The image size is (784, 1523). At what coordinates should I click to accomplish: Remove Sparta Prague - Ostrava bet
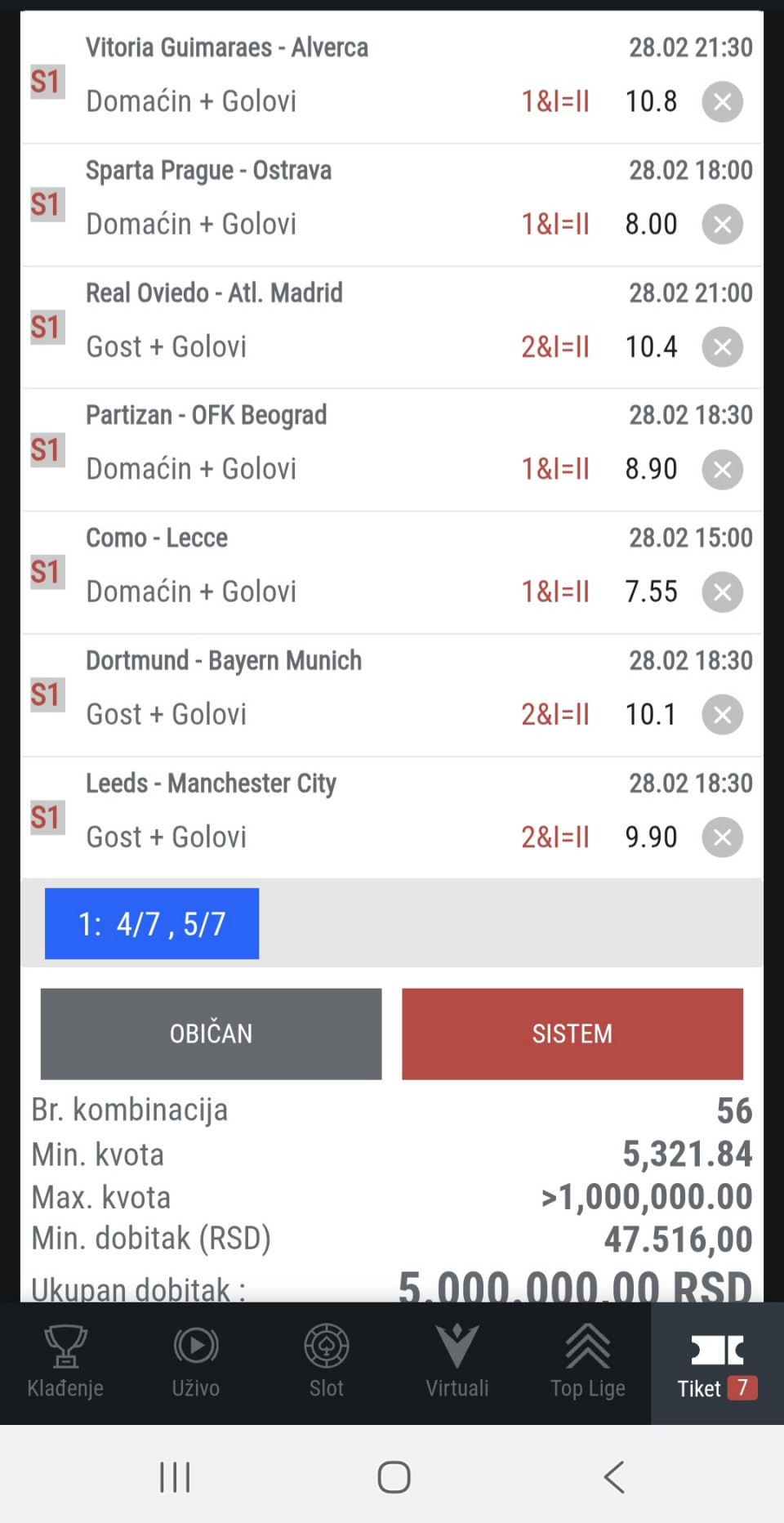(722, 225)
